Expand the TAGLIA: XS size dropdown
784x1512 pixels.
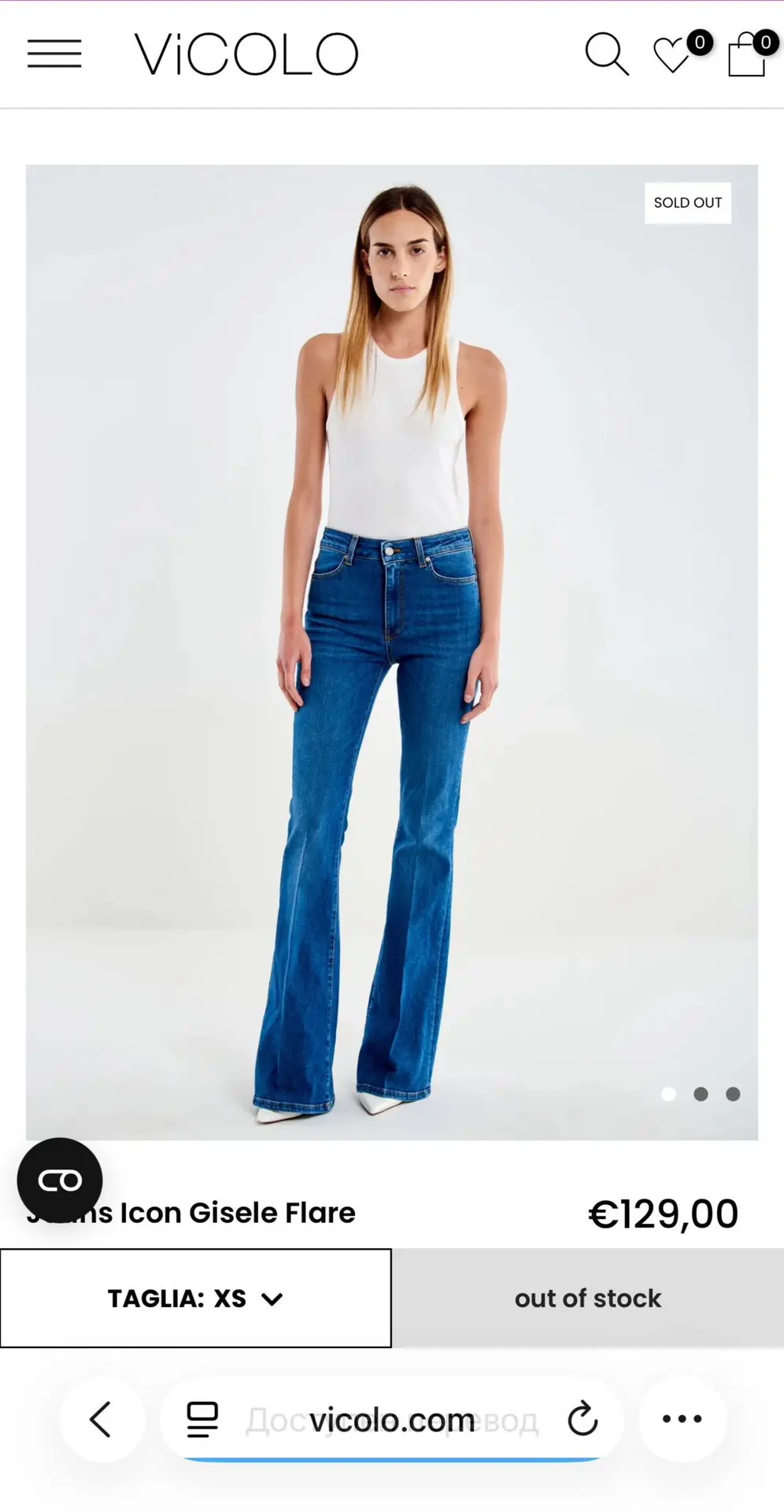click(195, 1298)
